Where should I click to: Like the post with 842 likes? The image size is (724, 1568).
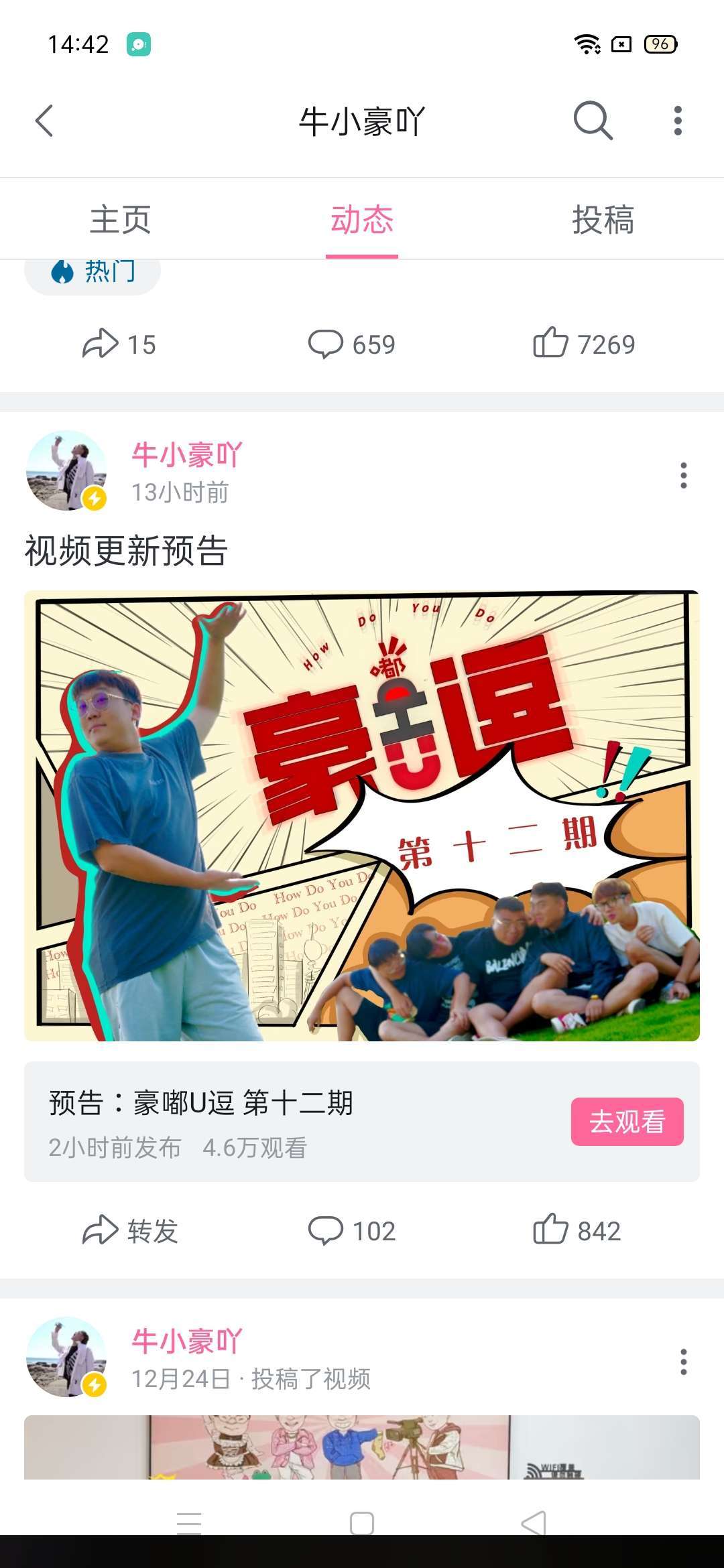[x=577, y=1231]
